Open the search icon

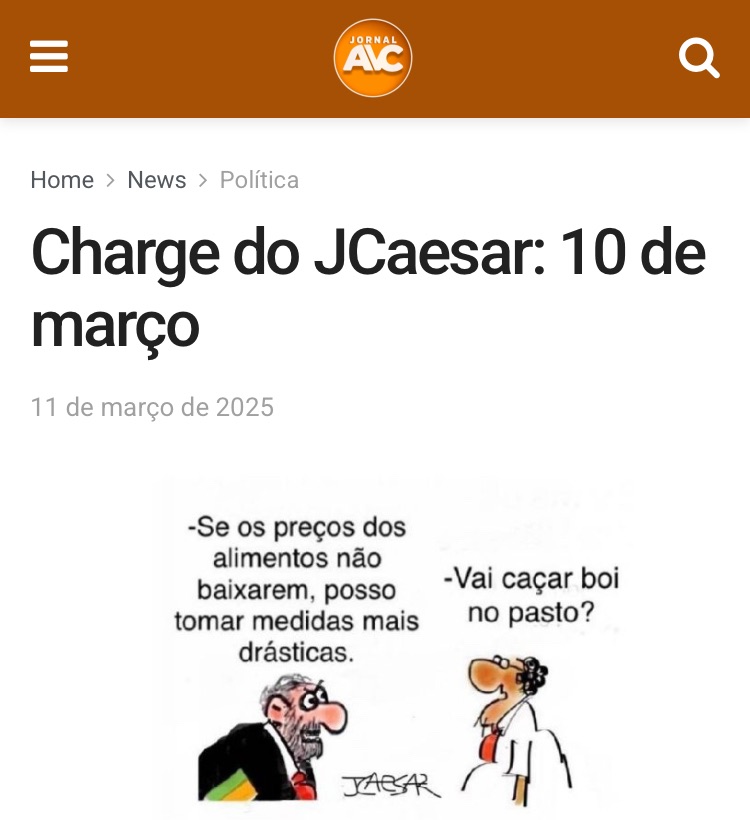coord(699,58)
